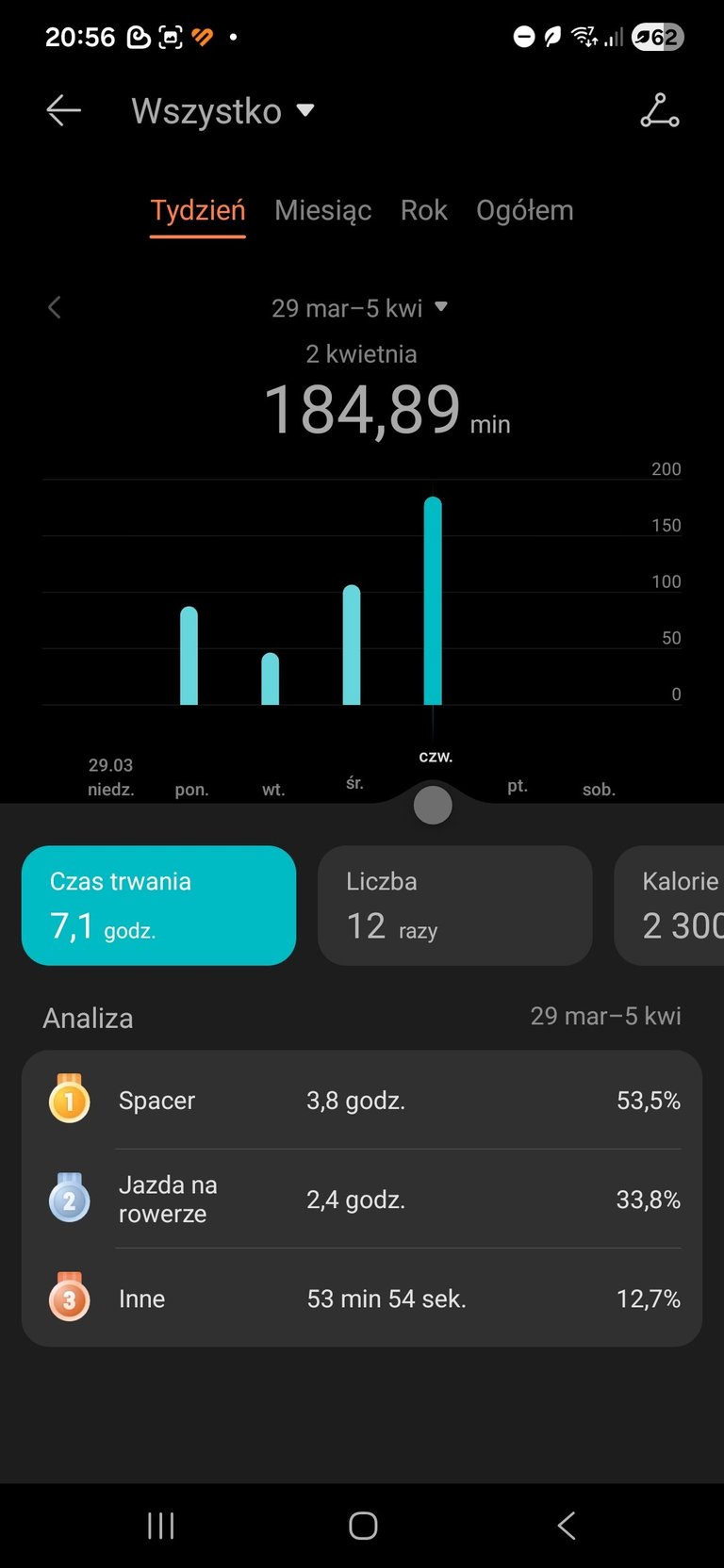Open the Jazda na rowerze row
The image size is (724, 1568).
pos(362,1200)
